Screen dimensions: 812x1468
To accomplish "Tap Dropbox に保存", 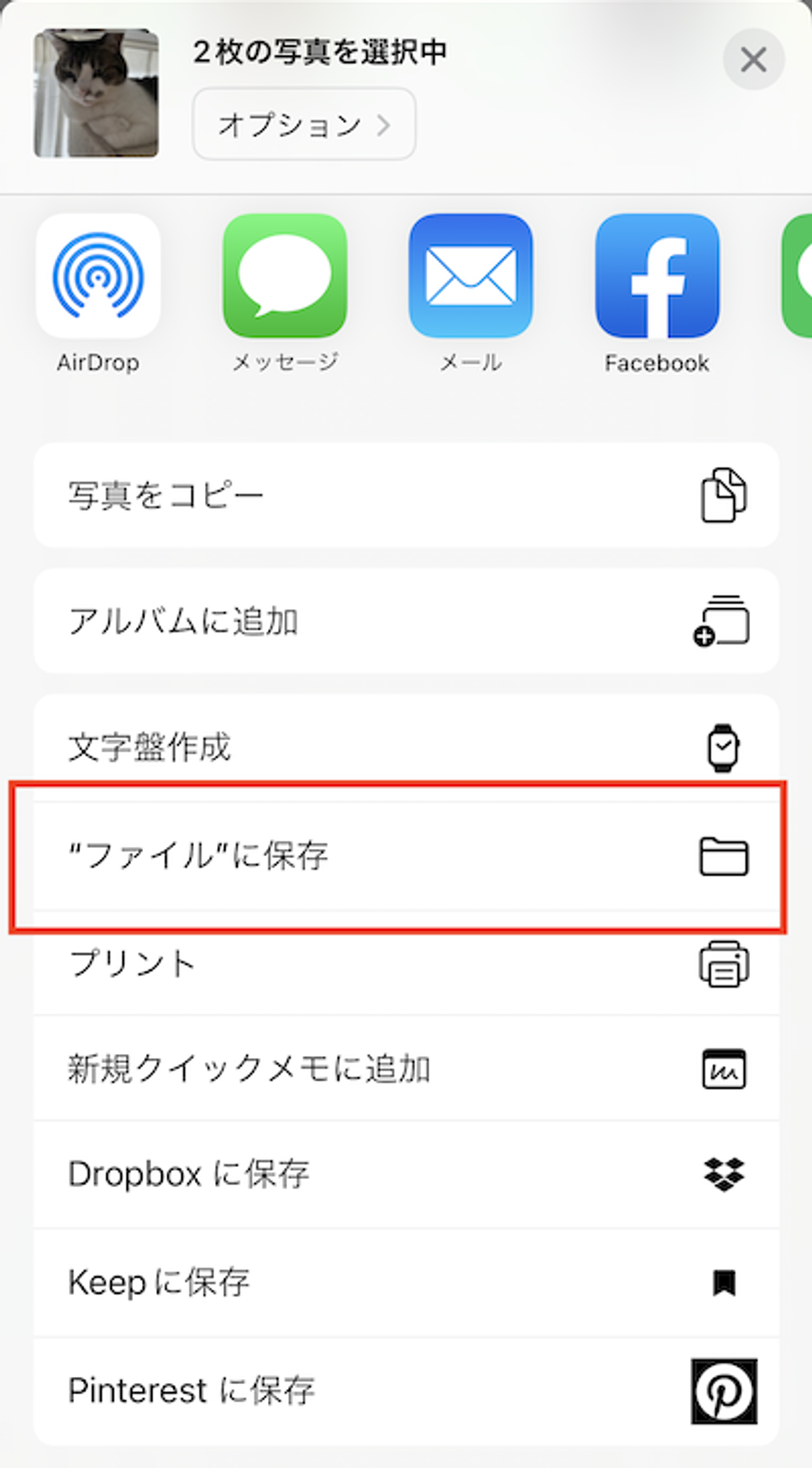I will coord(406,1174).
